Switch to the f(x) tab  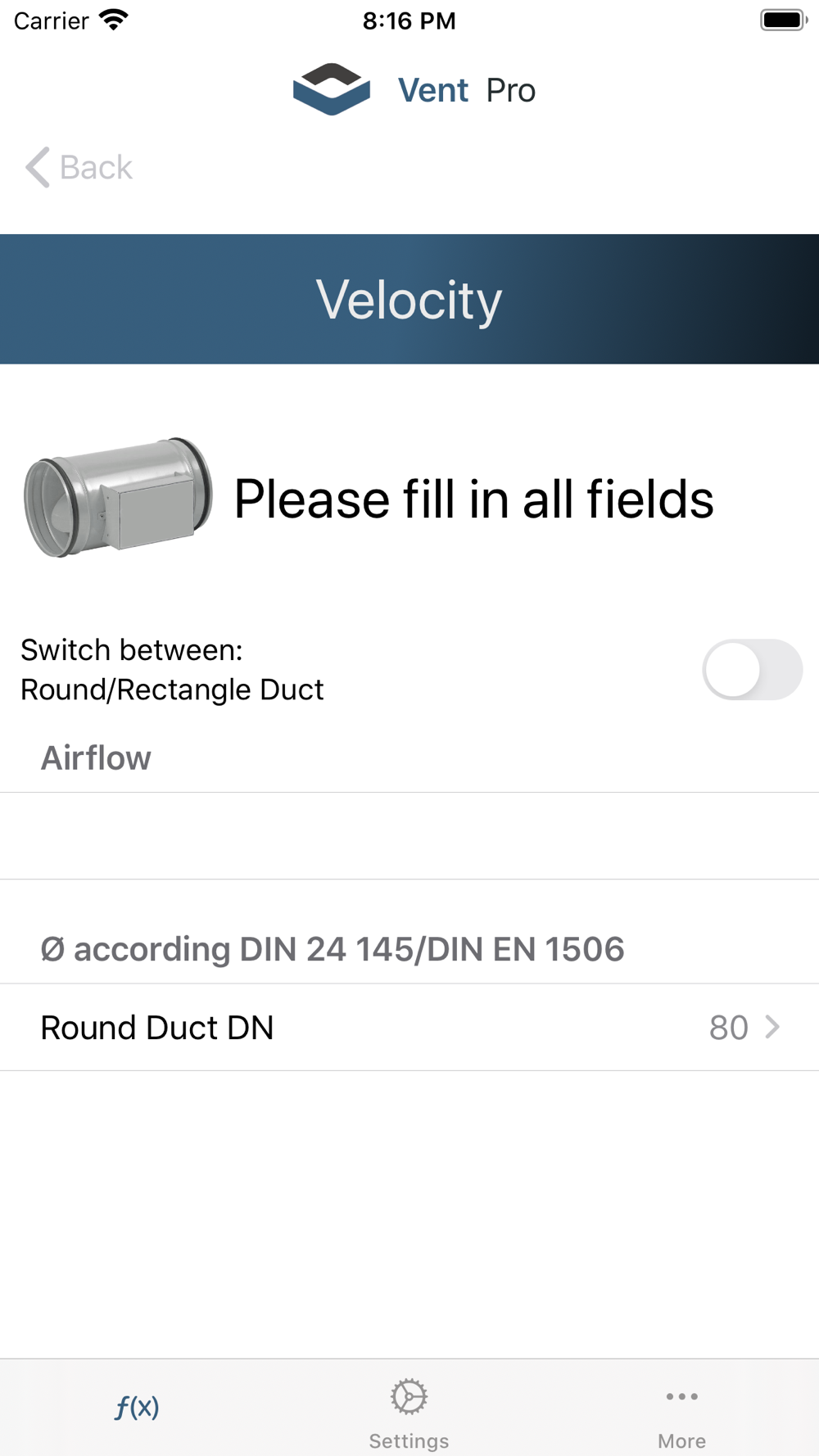tap(137, 1407)
